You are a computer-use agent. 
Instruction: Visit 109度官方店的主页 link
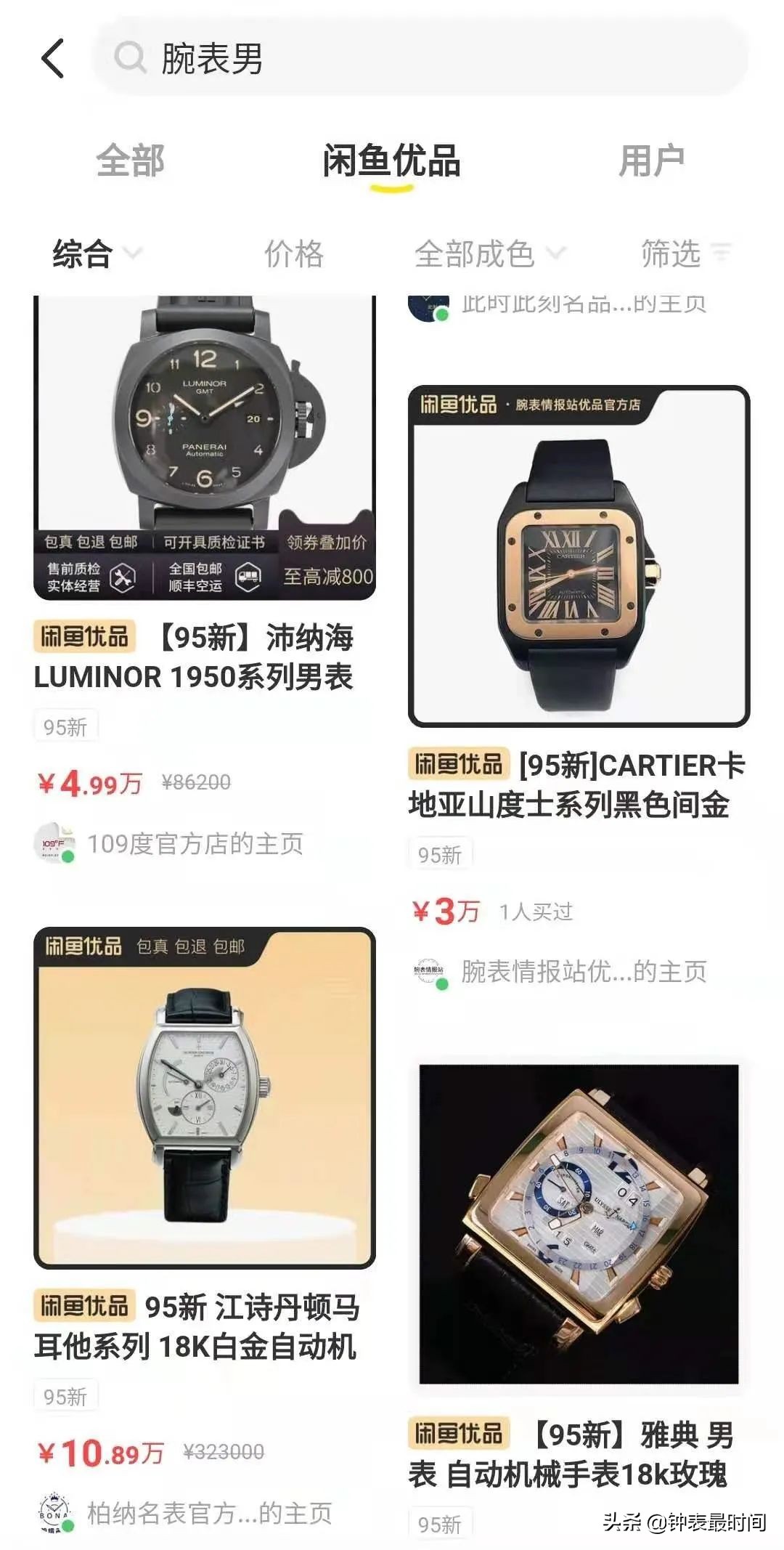[x=196, y=845]
